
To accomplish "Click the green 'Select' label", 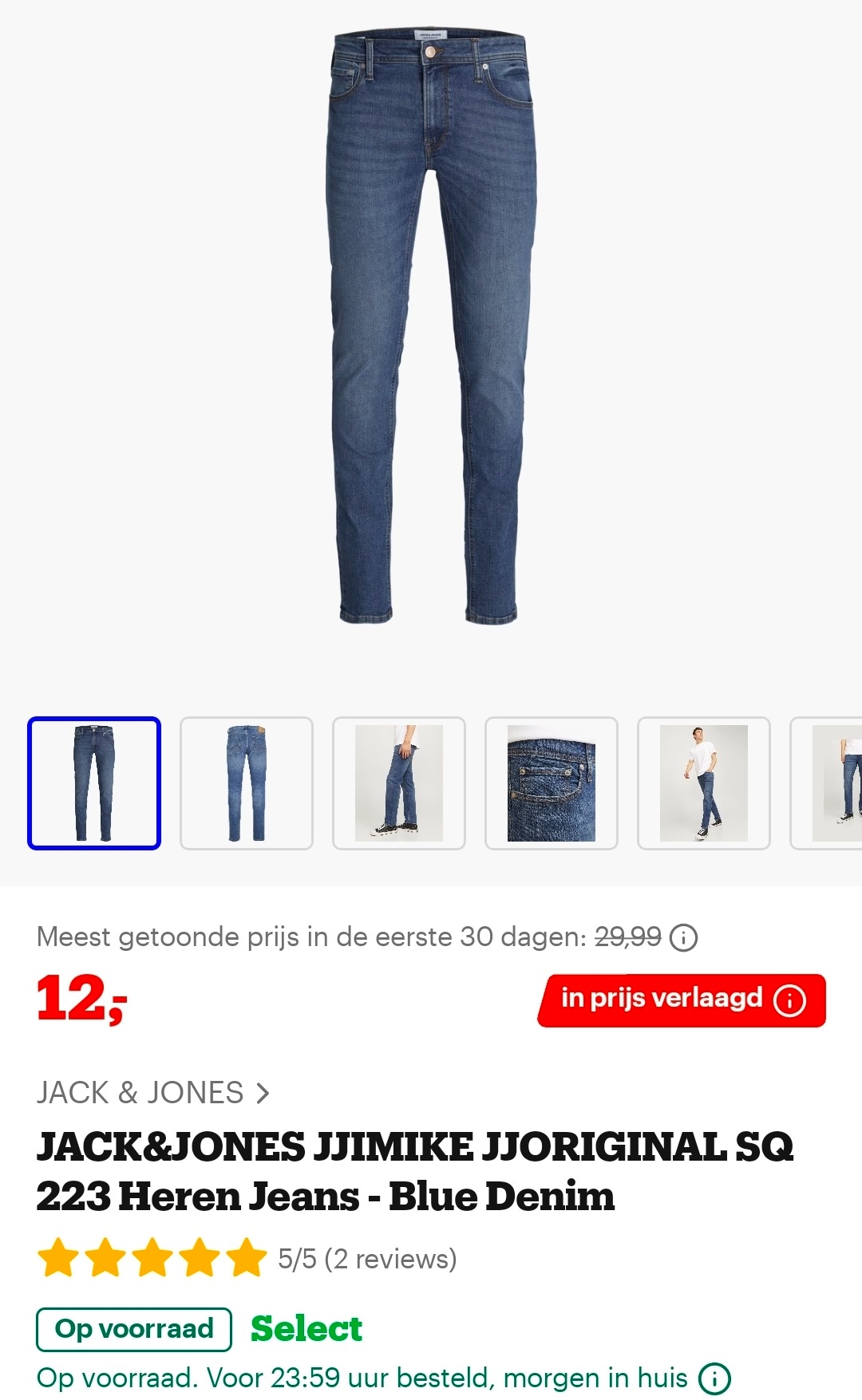I will point(305,1327).
